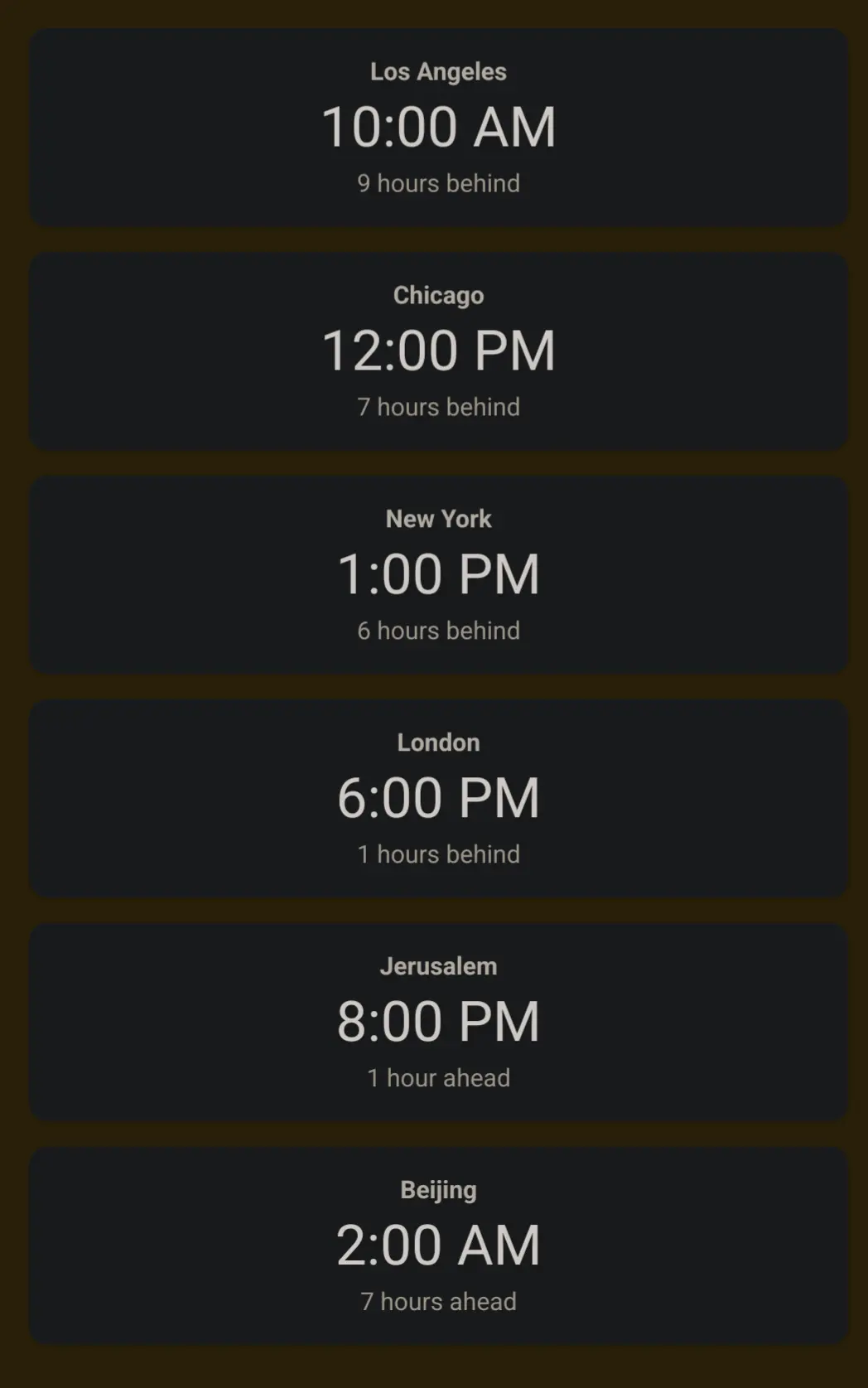View the Jerusalem time card
The height and width of the screenshot is (1388, 868).
(438, 1022)
